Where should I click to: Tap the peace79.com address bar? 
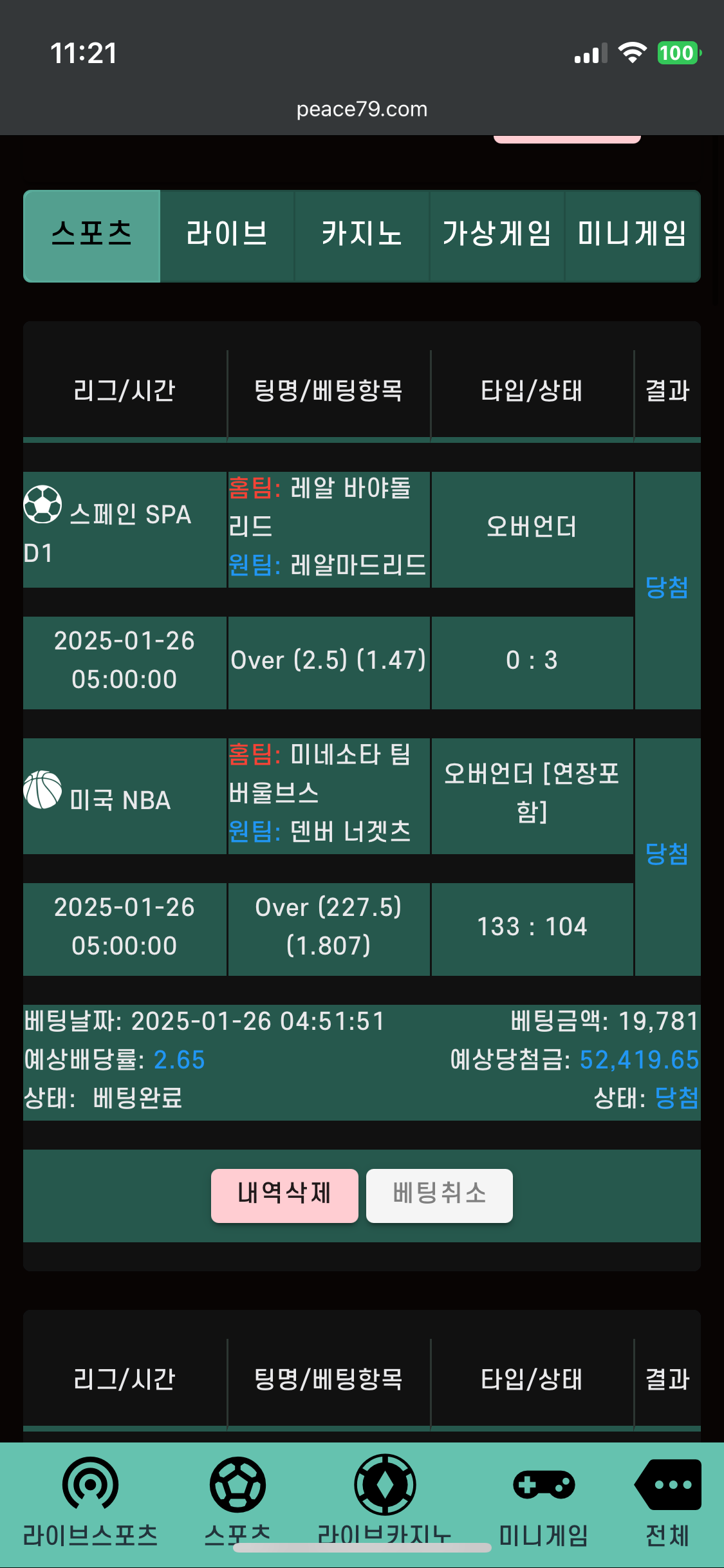tap(362, 109)
